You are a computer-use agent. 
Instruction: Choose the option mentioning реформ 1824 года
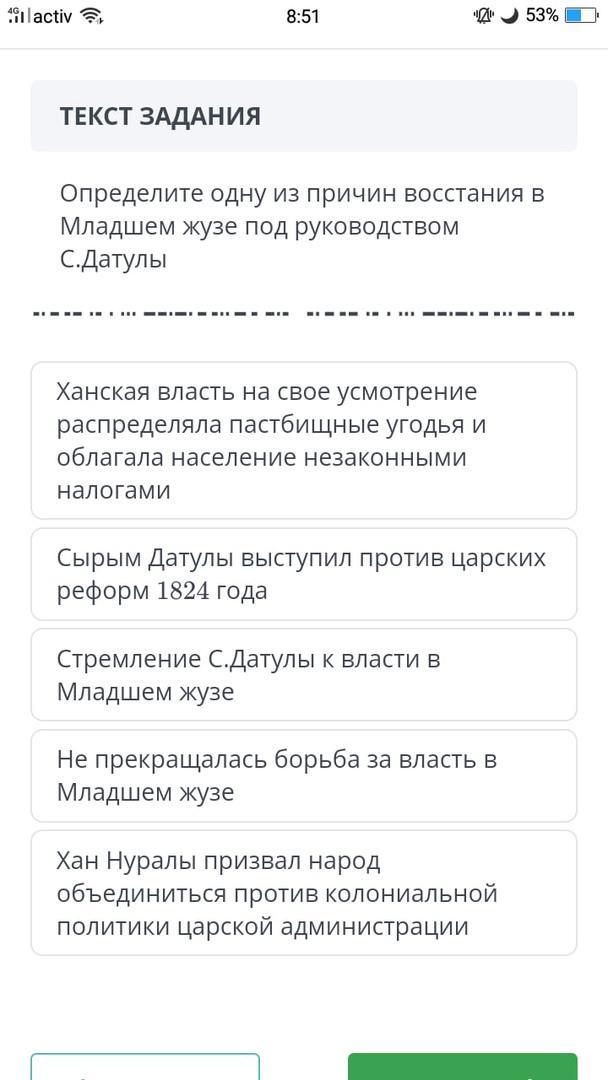point(304,574)
